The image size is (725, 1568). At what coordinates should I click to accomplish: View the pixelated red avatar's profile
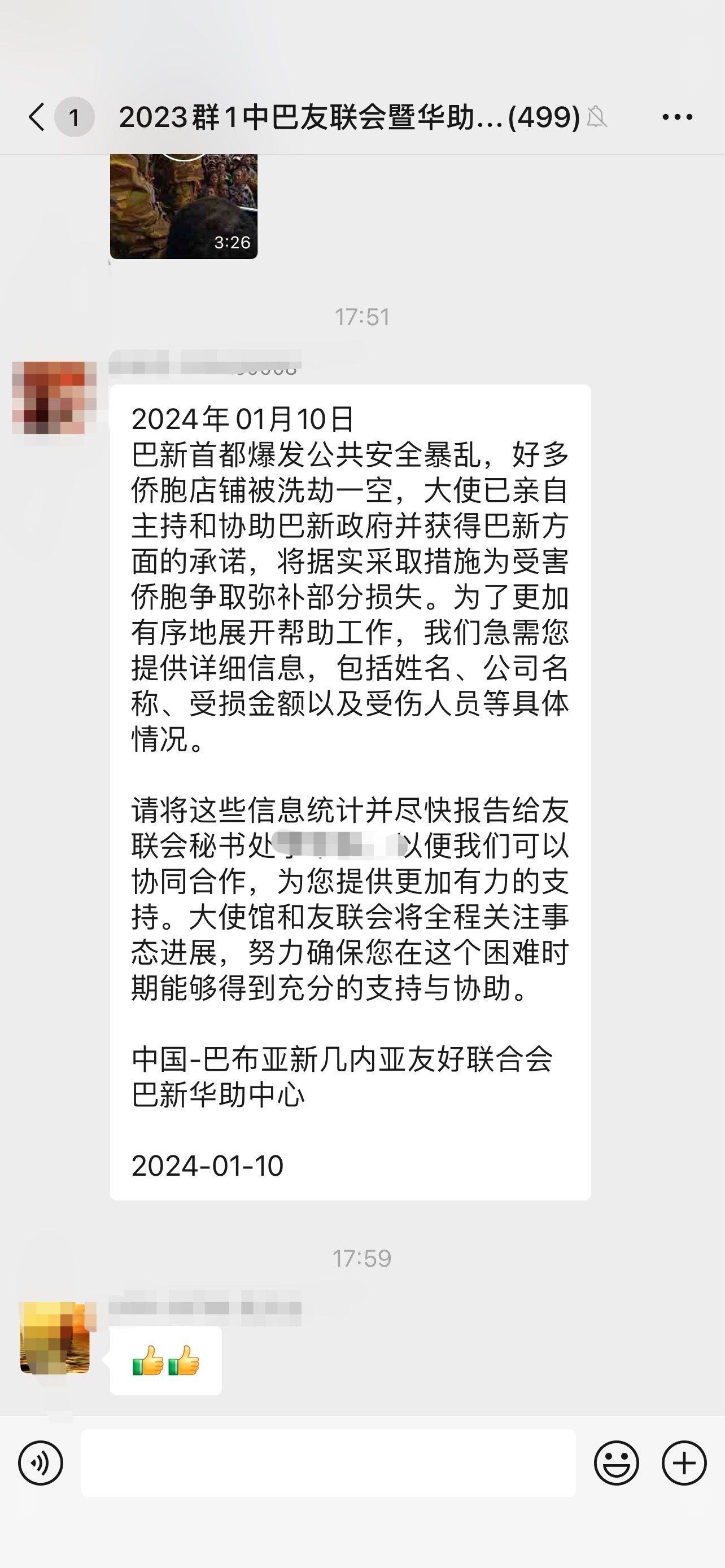pyautogui.click(x=54, y=397)
